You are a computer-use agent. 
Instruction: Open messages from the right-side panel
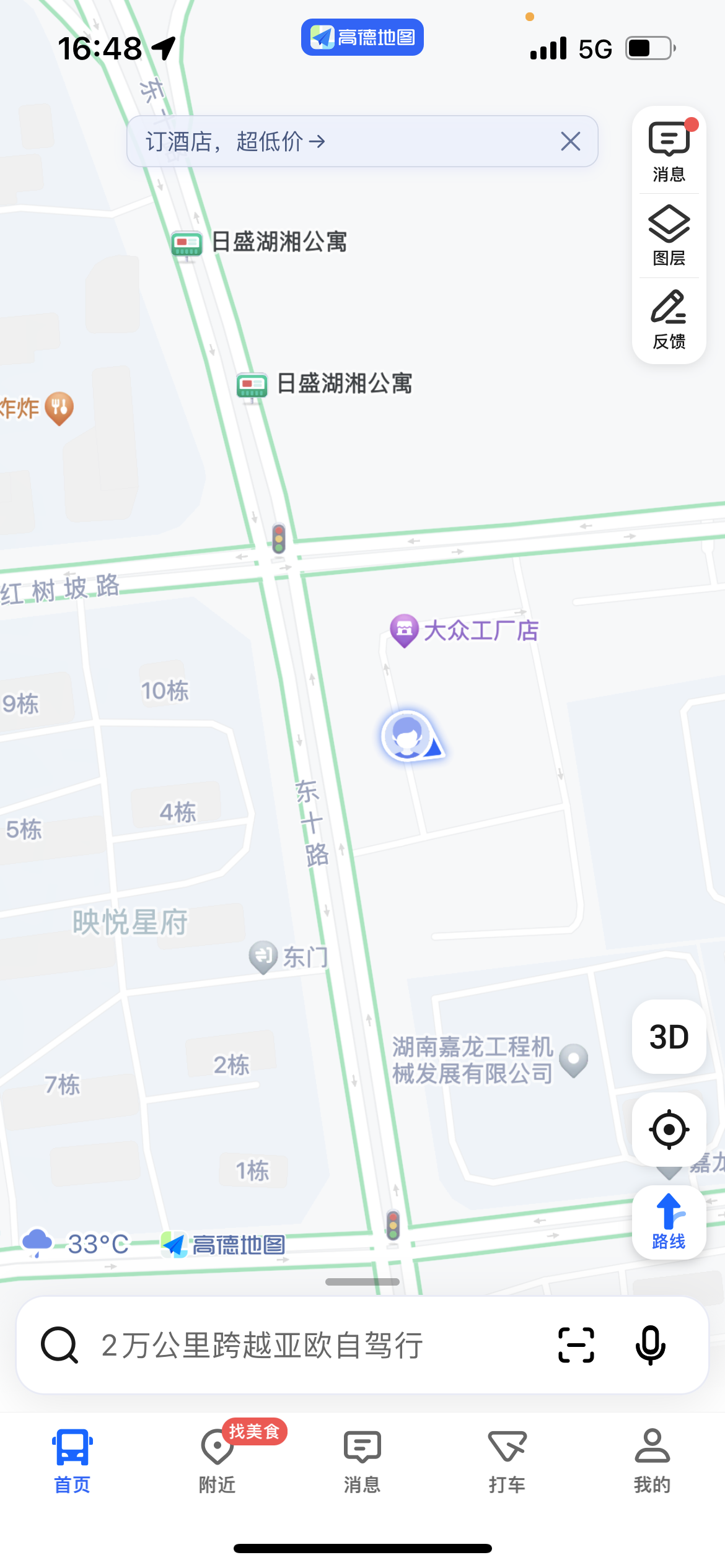669,151
